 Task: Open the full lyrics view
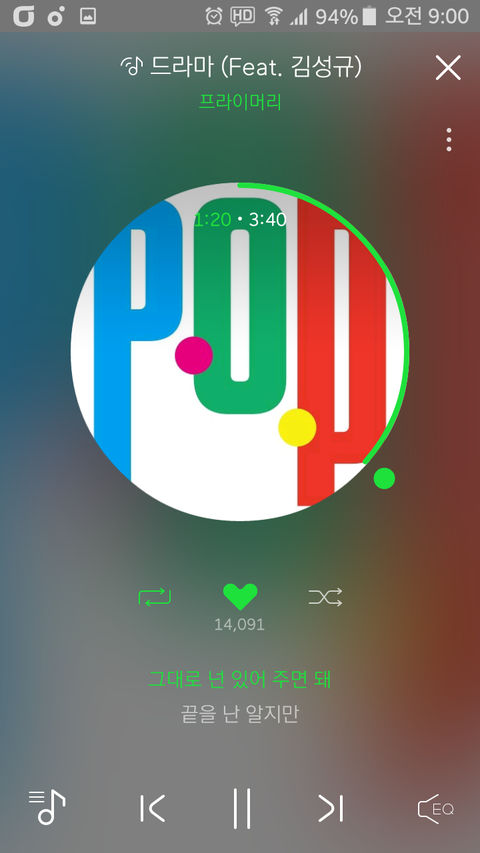pos(240,696)
